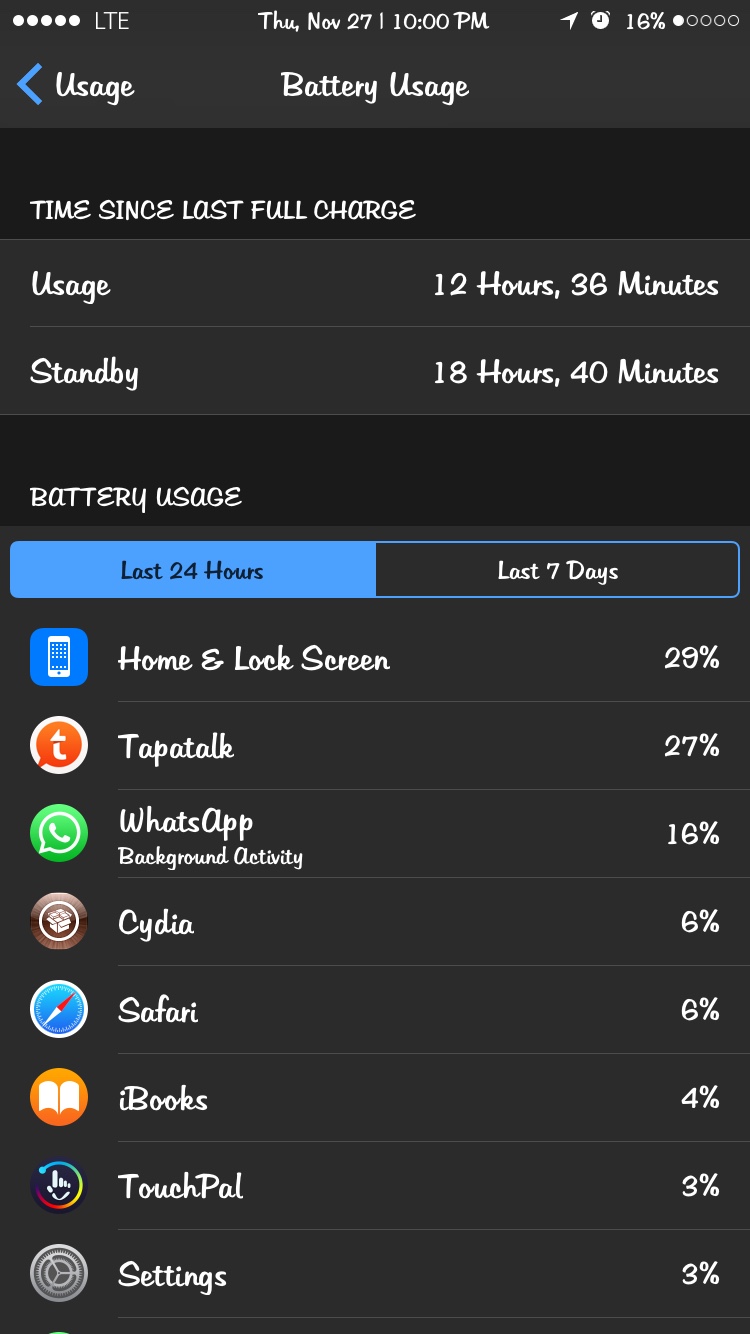The height and width of the screenshot is (1334, 750).
Task: Switch to the Last 7 Days view
Action: (x=557, y=571)
